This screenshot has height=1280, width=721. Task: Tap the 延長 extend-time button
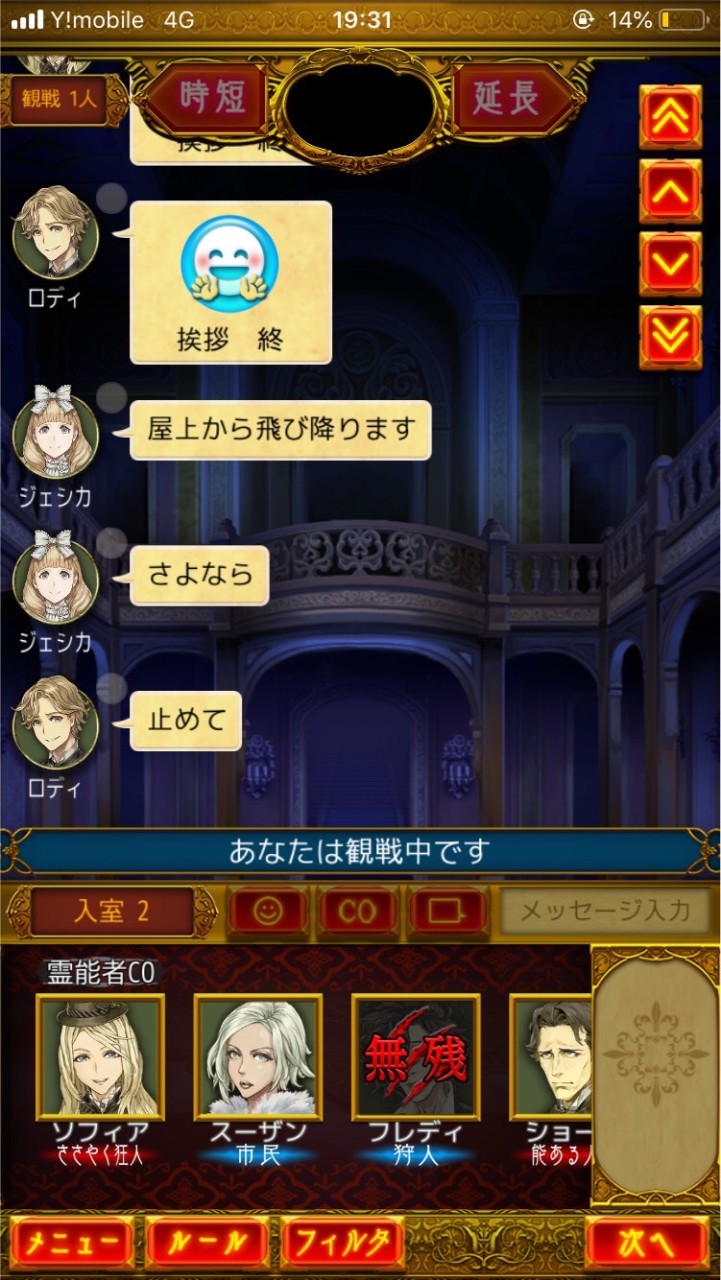(x=507, y=100)
